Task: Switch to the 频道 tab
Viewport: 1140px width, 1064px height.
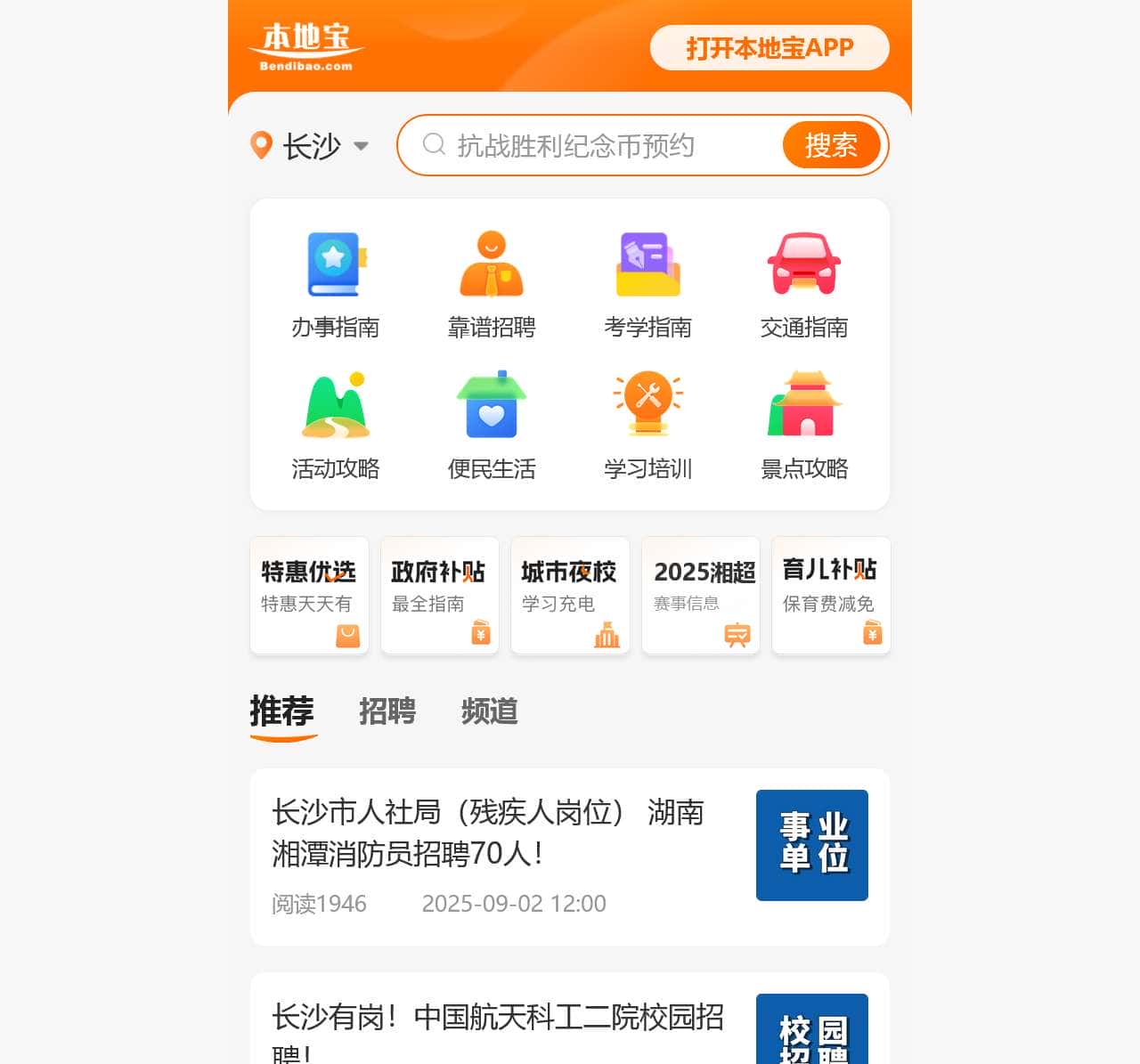Action: click(489, 711)
